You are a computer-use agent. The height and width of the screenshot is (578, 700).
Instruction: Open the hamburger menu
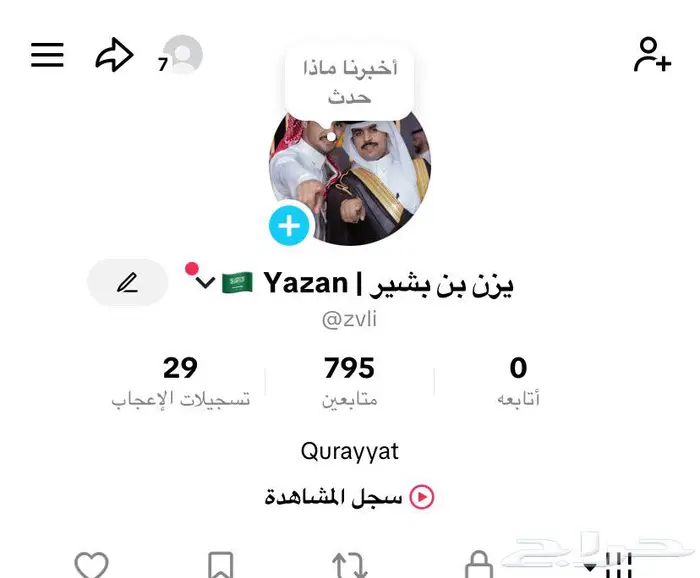pos(47,55)
